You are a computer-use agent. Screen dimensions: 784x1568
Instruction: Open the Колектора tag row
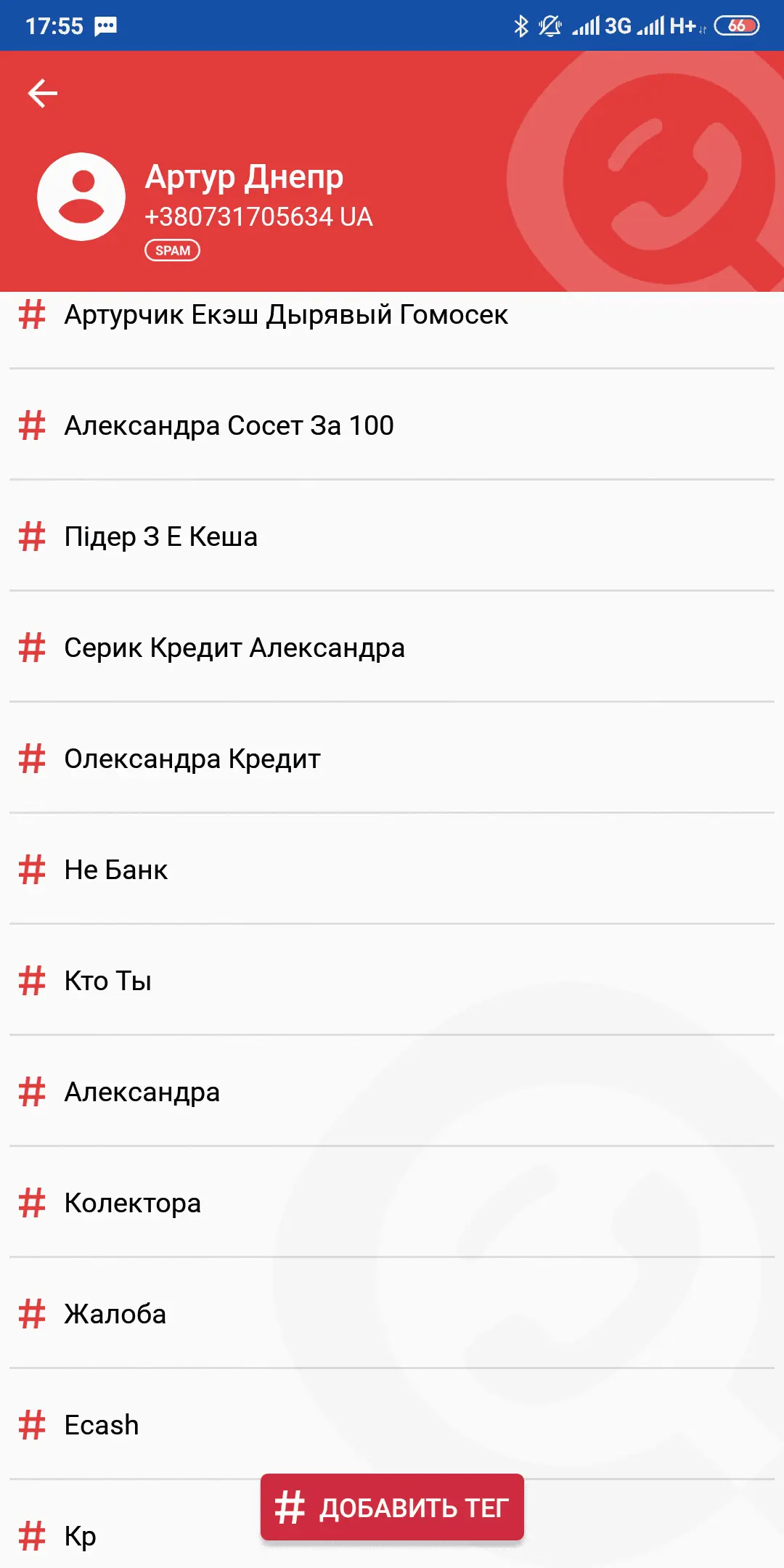[x=132, y=1203]
